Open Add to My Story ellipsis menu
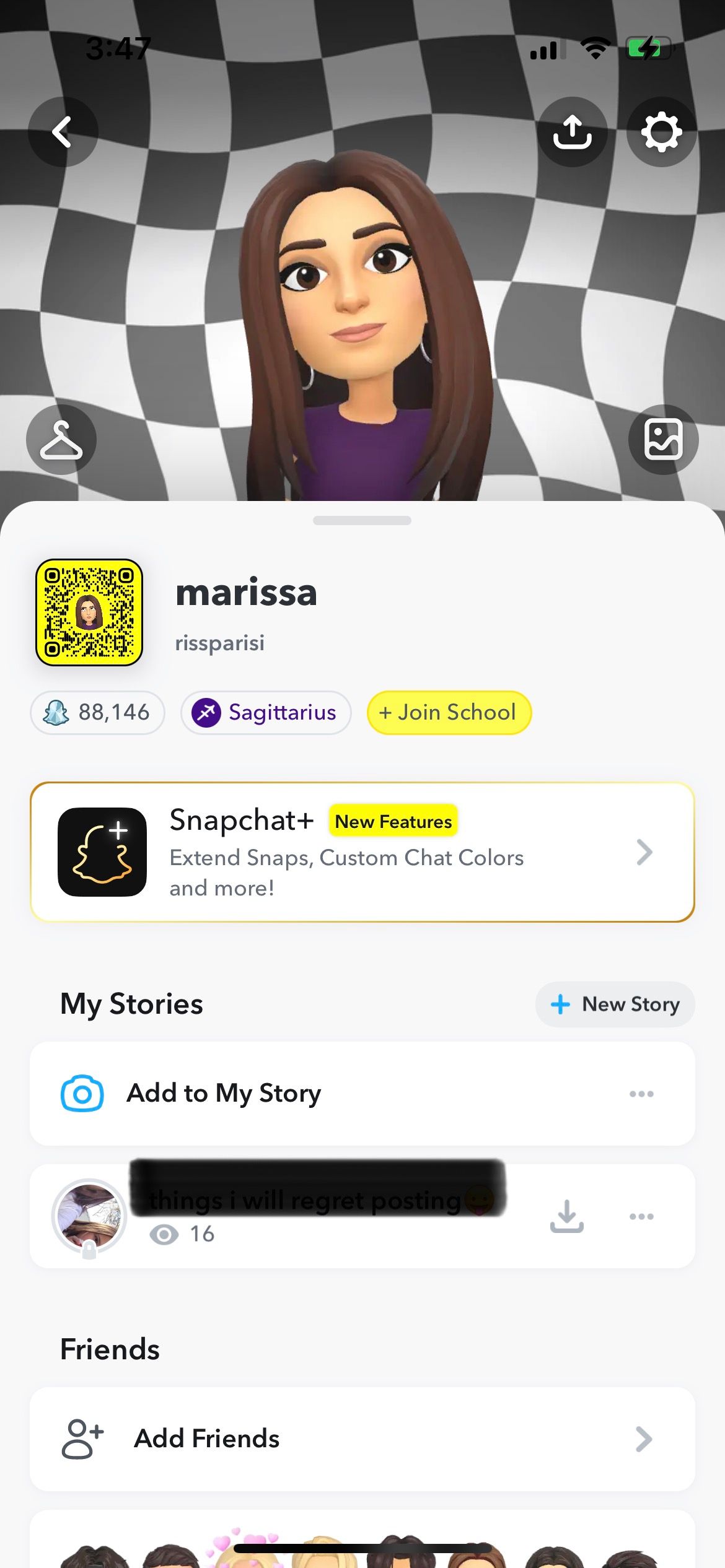 tap(641, 1092)
